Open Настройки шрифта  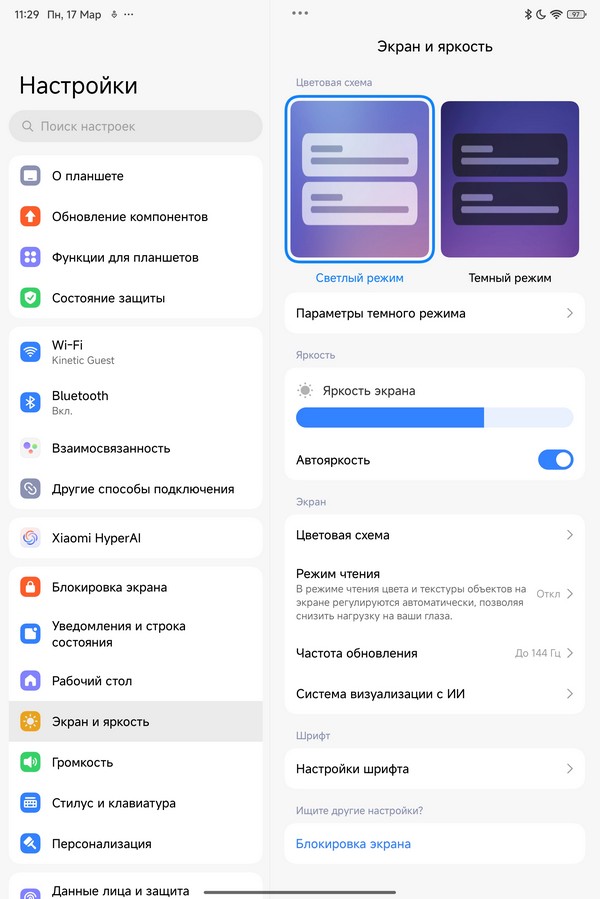point(434,769)
